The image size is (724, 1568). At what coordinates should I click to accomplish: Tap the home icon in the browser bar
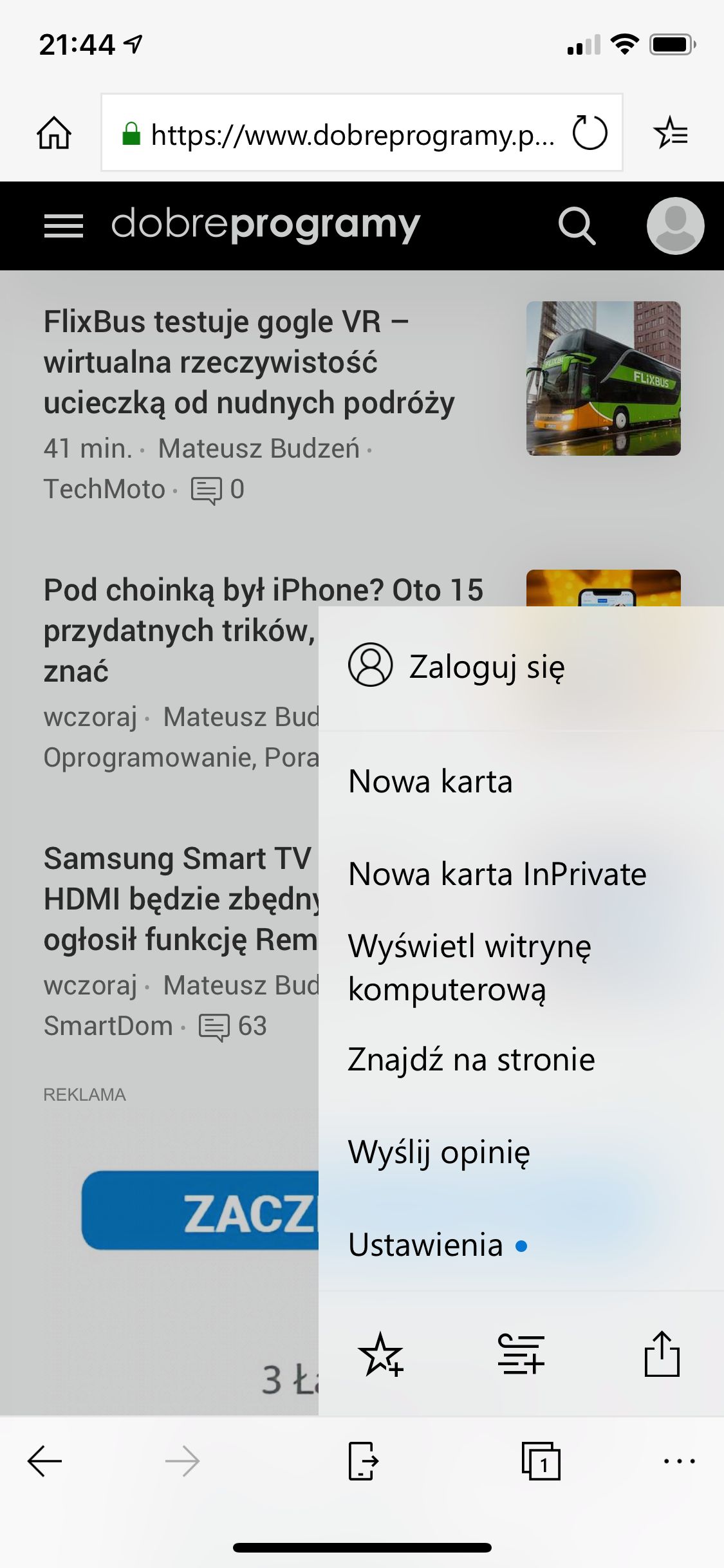click(x=54, y=133)
